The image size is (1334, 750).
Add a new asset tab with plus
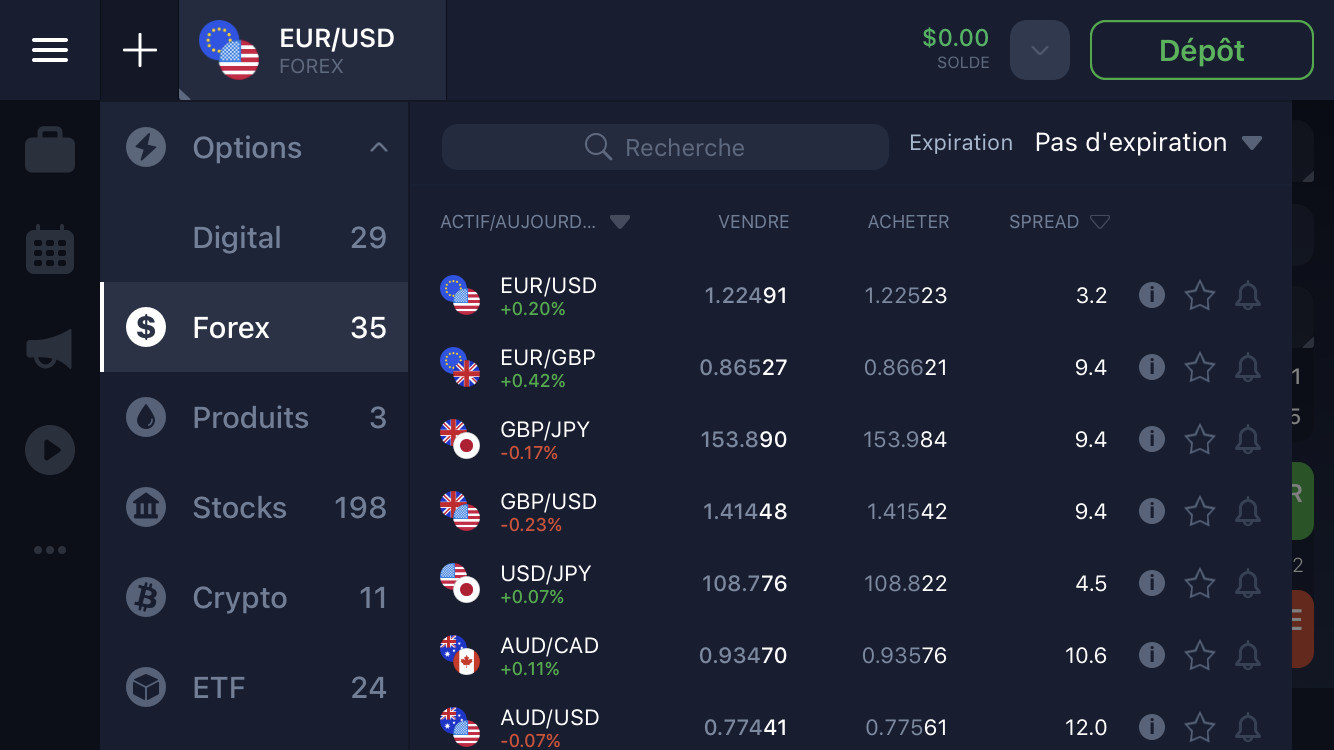140,50
